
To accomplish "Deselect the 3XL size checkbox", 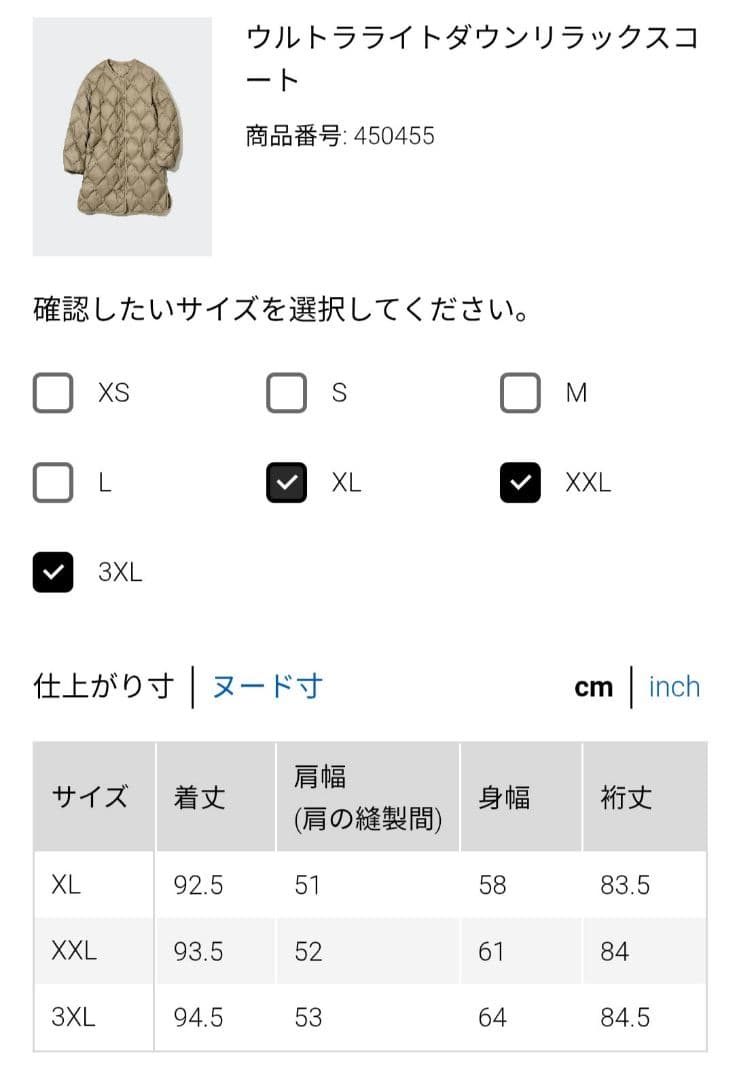I will (x=52, y=573).
